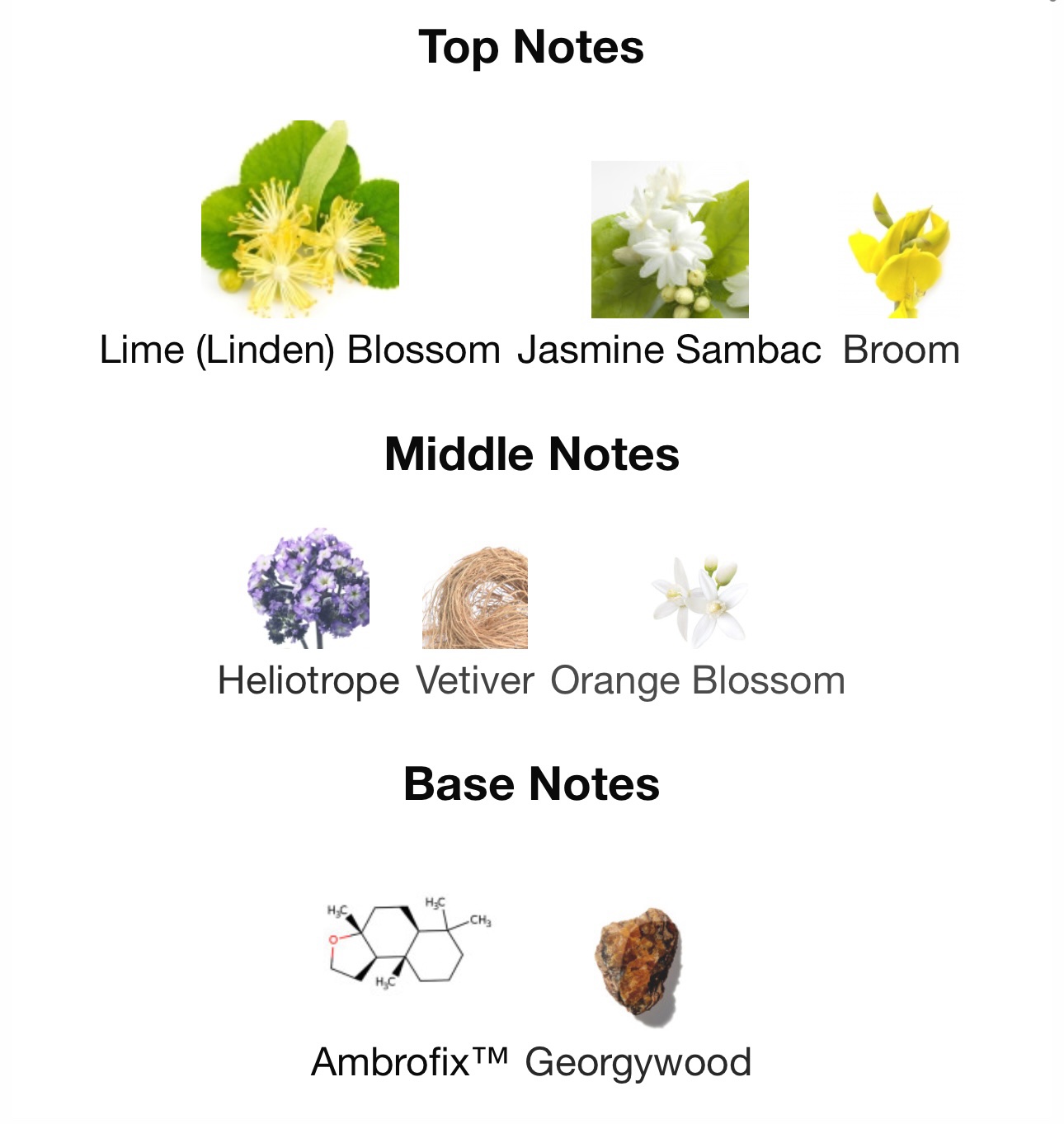Open the Ambrofix™ note

409,945
